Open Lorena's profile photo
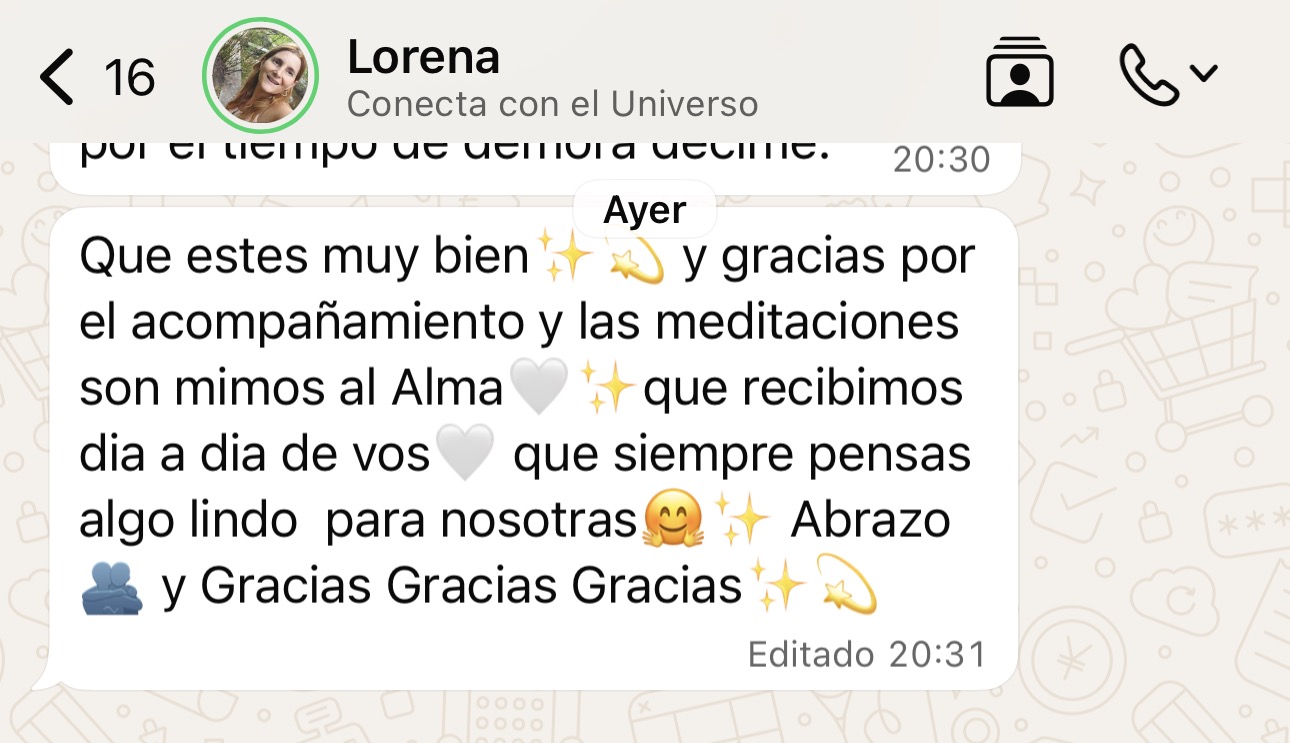This screenshot has width=1290, height=743. coord(260,76)
